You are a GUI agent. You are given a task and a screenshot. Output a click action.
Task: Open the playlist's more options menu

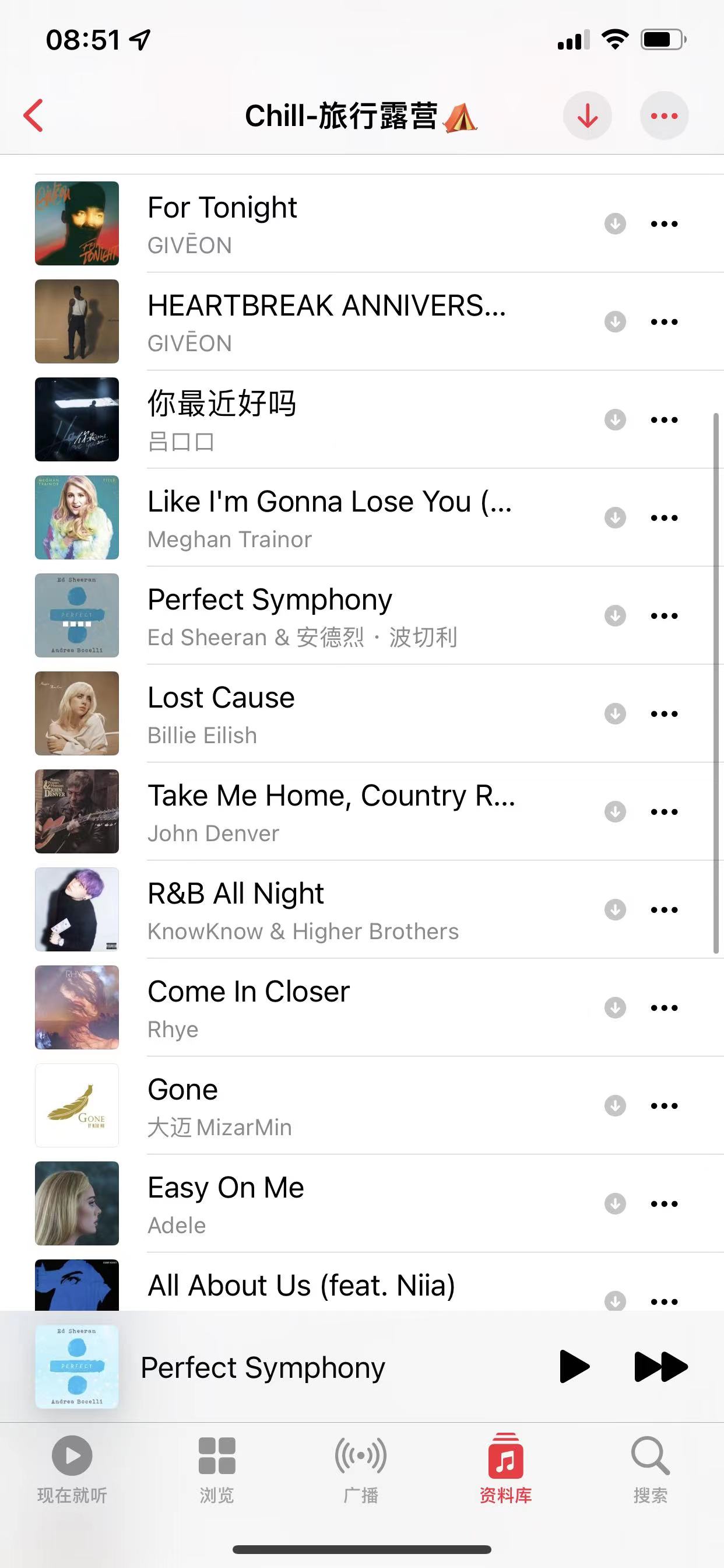664,116
